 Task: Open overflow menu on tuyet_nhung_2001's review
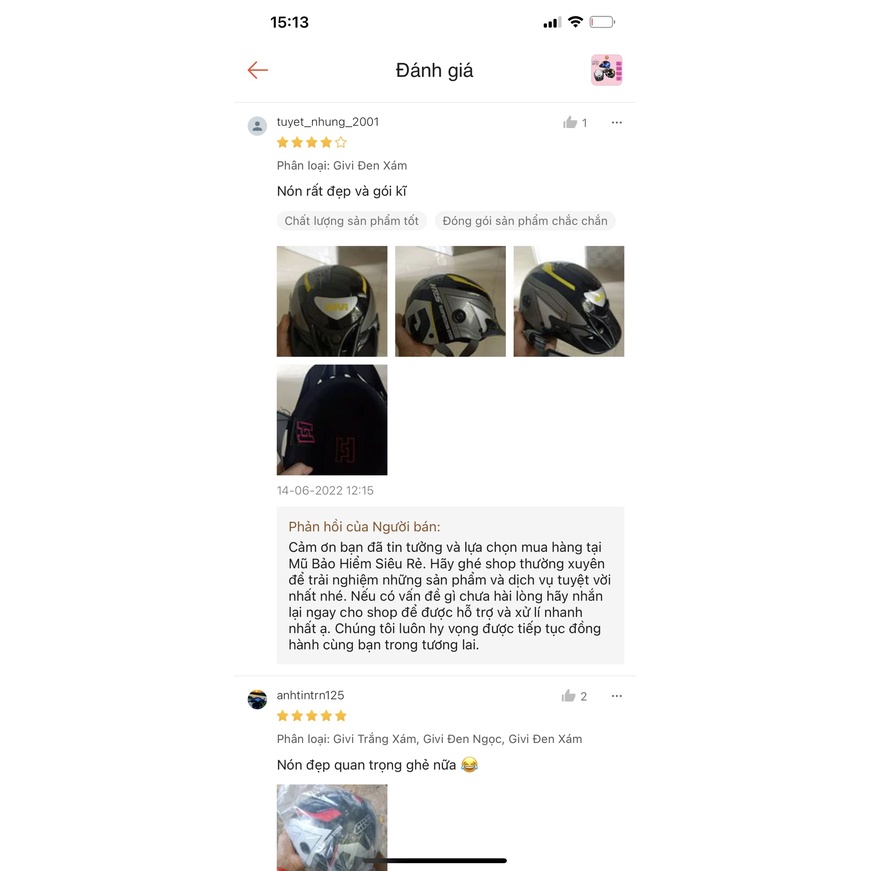(x=616, y=123)
